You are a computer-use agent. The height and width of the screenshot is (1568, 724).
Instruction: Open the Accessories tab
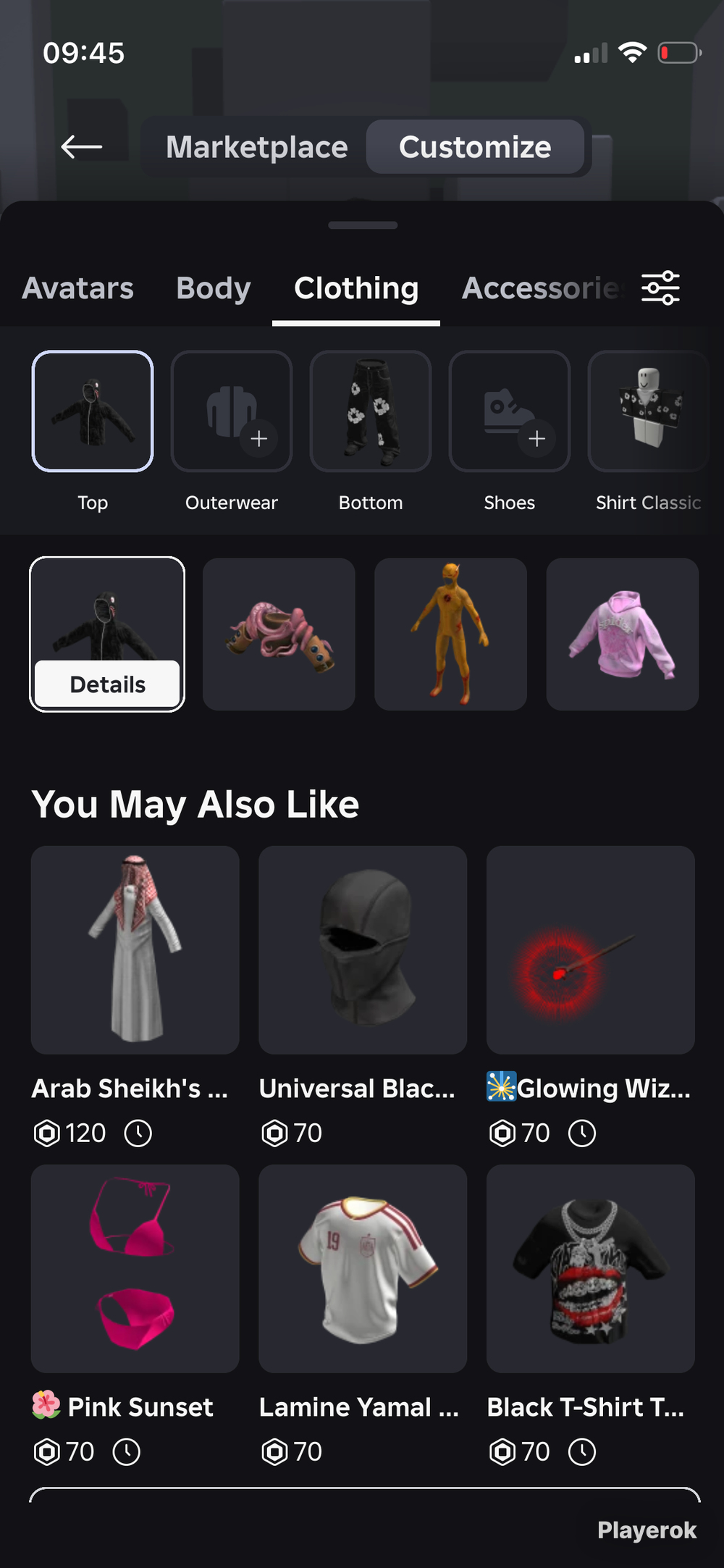(x=542, y=288)
